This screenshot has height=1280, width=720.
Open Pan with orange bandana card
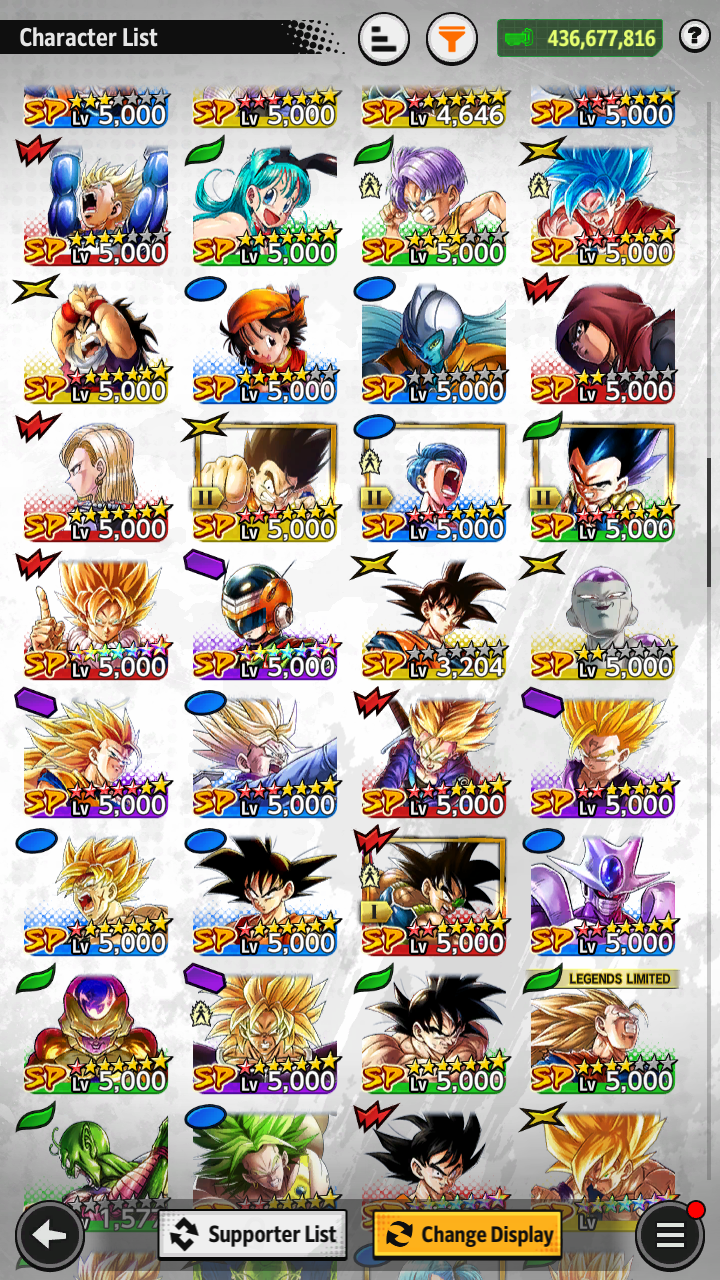coord(264,341)
